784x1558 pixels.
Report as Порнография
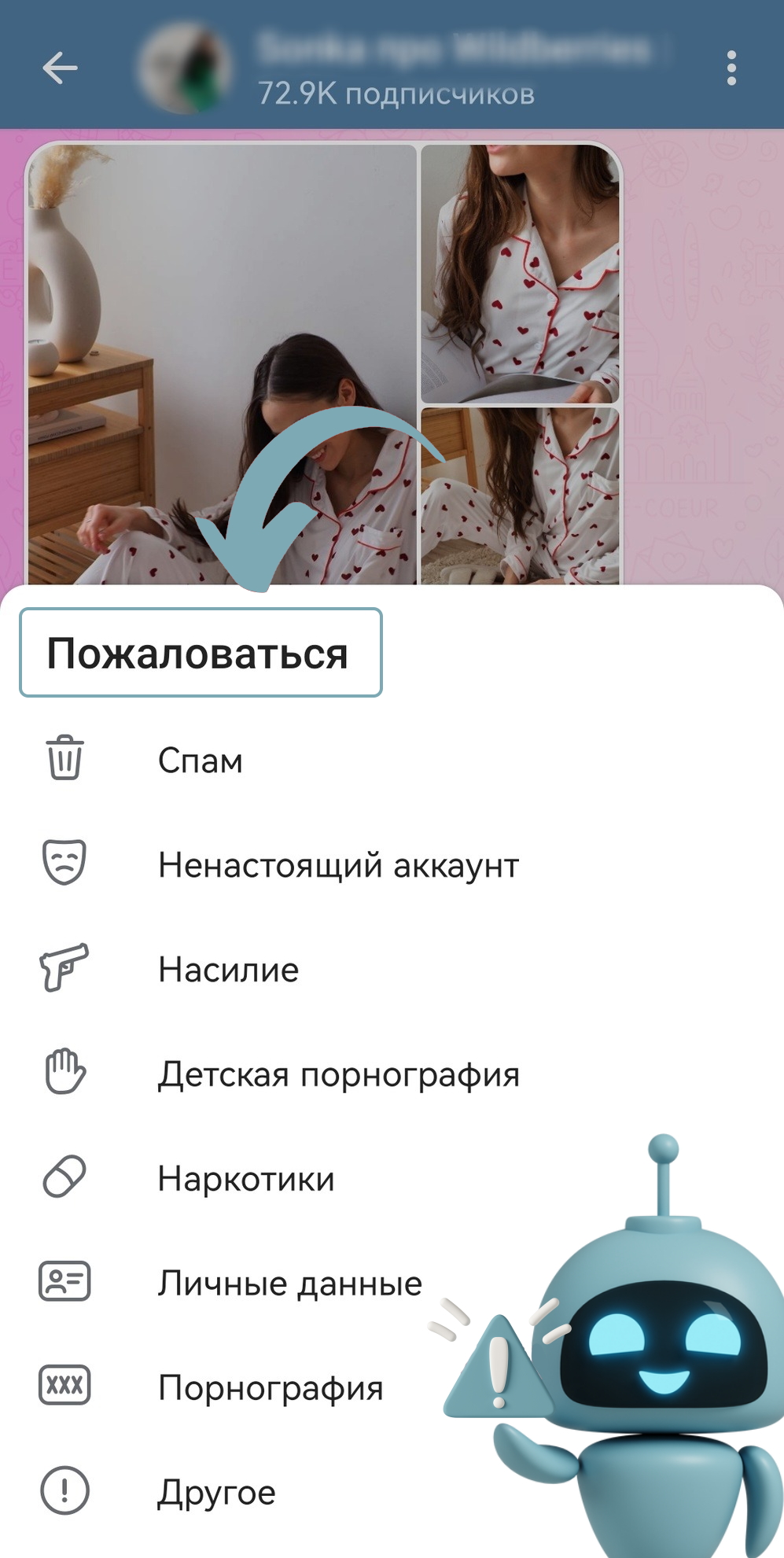(270, 1388)
